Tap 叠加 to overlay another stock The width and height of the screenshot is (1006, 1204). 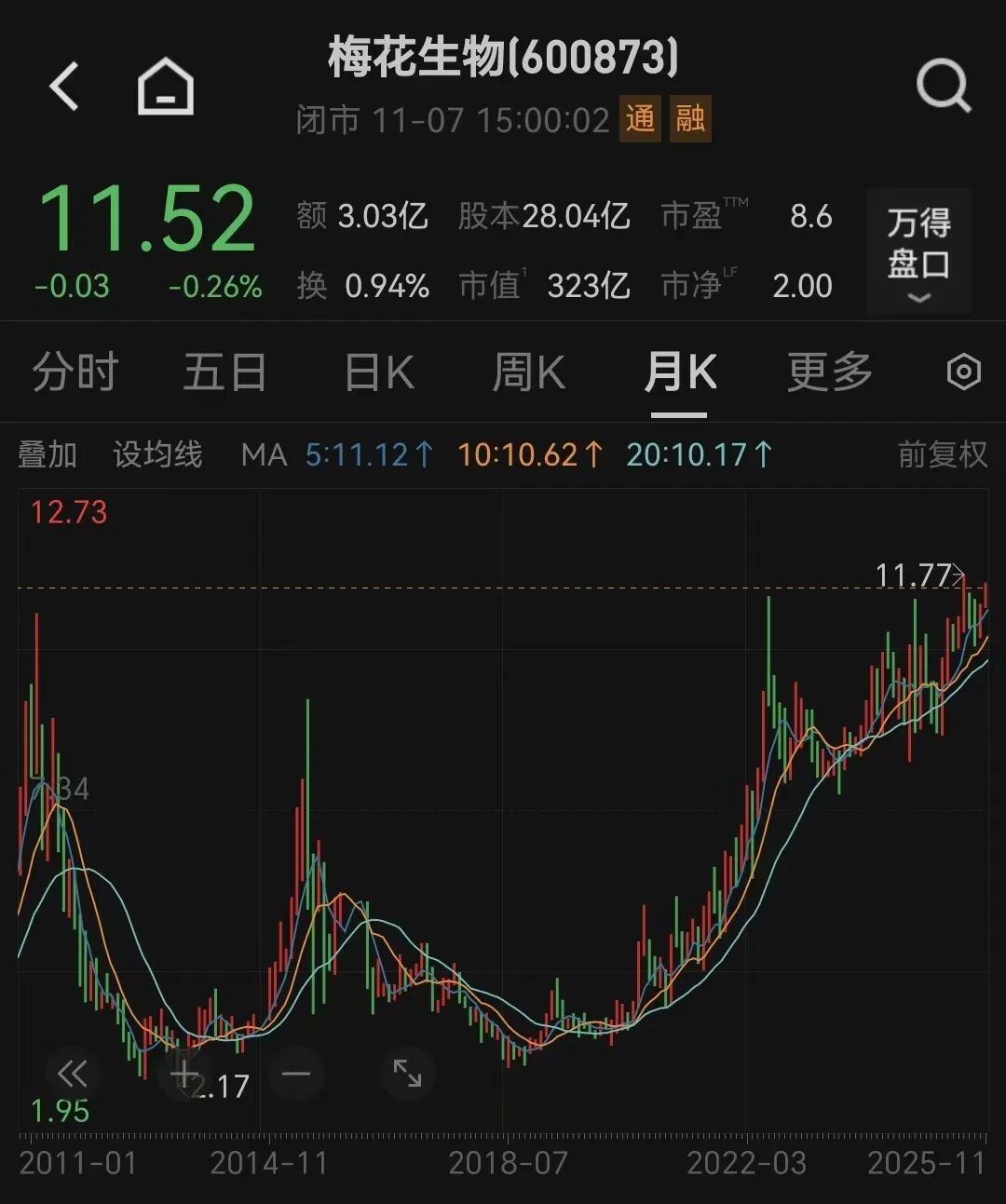coord(48,454)
